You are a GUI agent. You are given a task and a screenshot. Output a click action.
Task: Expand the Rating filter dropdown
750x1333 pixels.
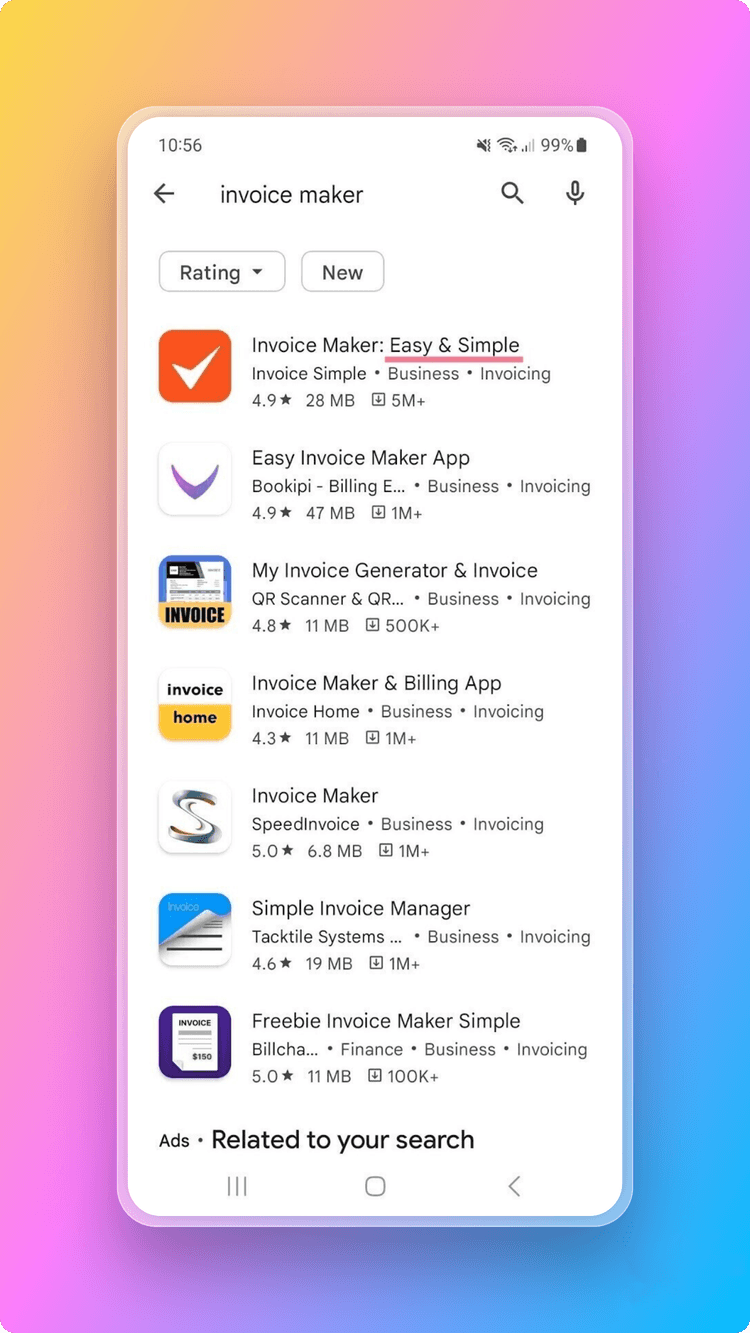222,272
